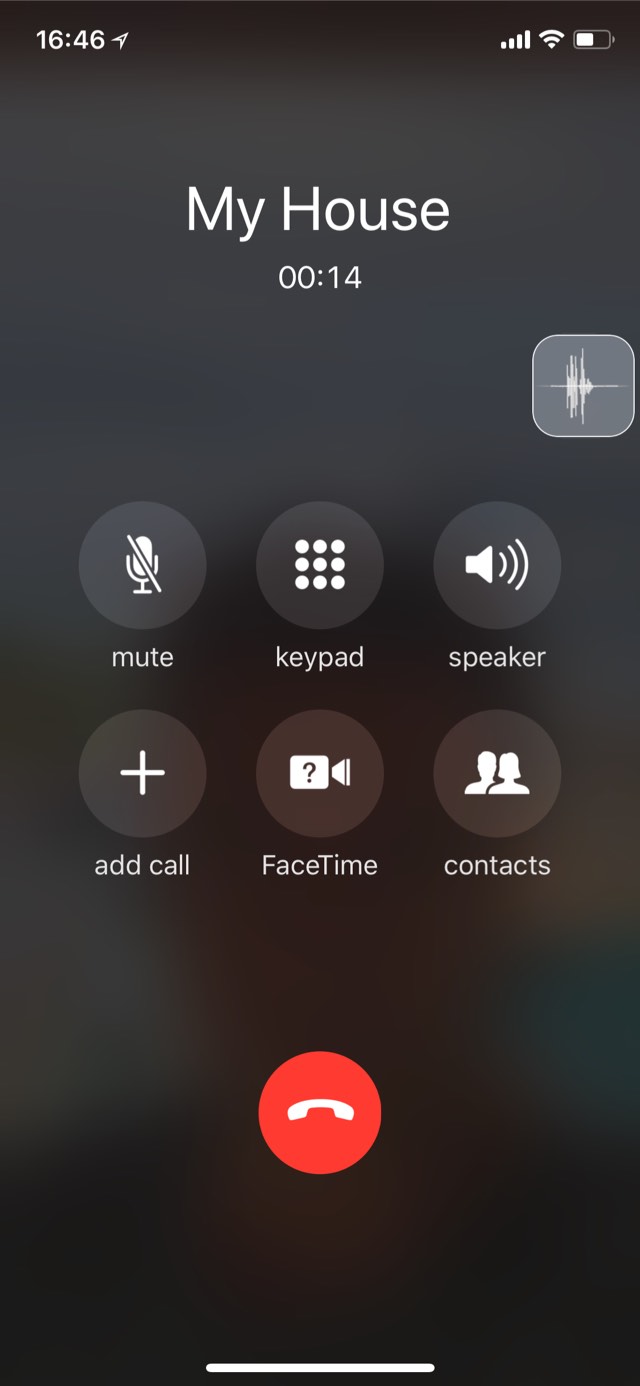End the call with My House

point(320,1112)
